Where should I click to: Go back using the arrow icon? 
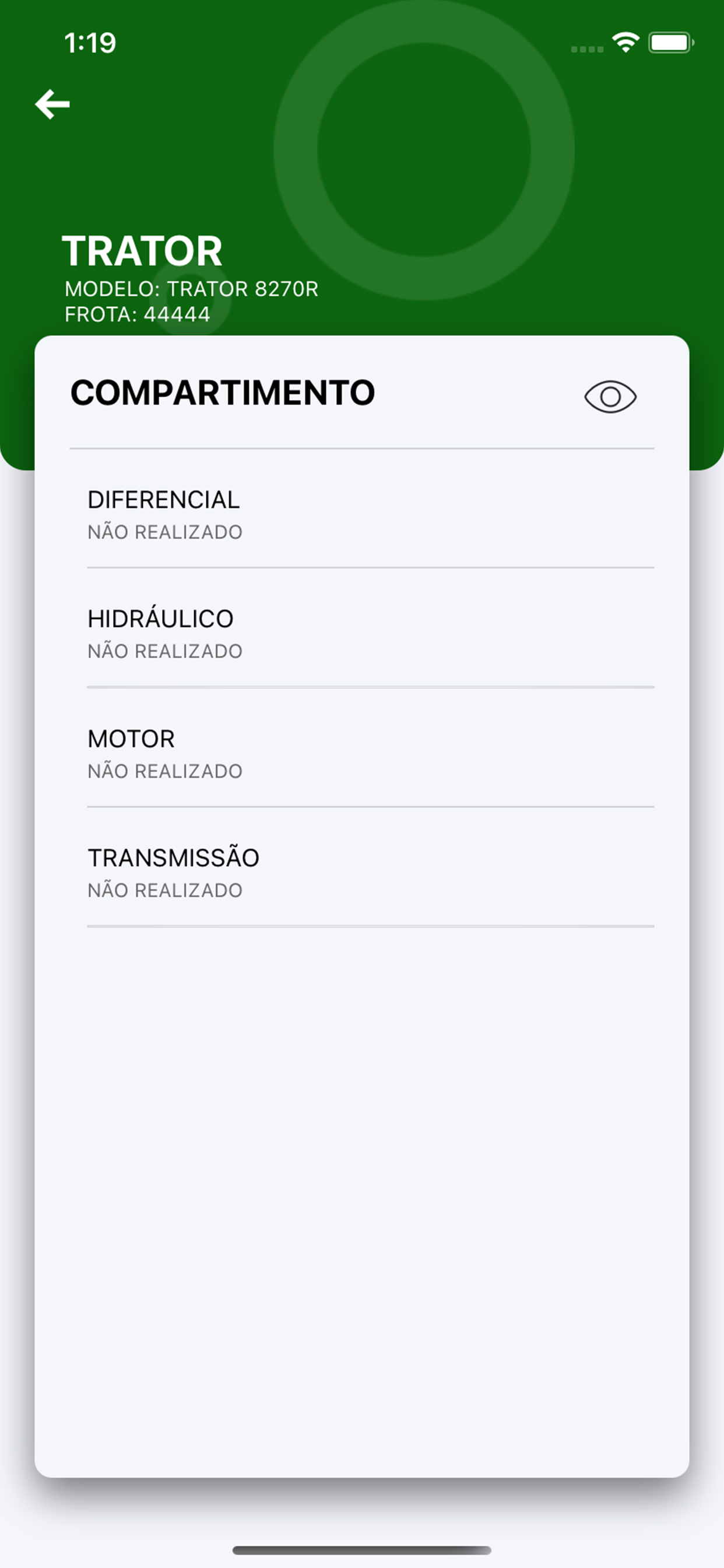point(52,104)
